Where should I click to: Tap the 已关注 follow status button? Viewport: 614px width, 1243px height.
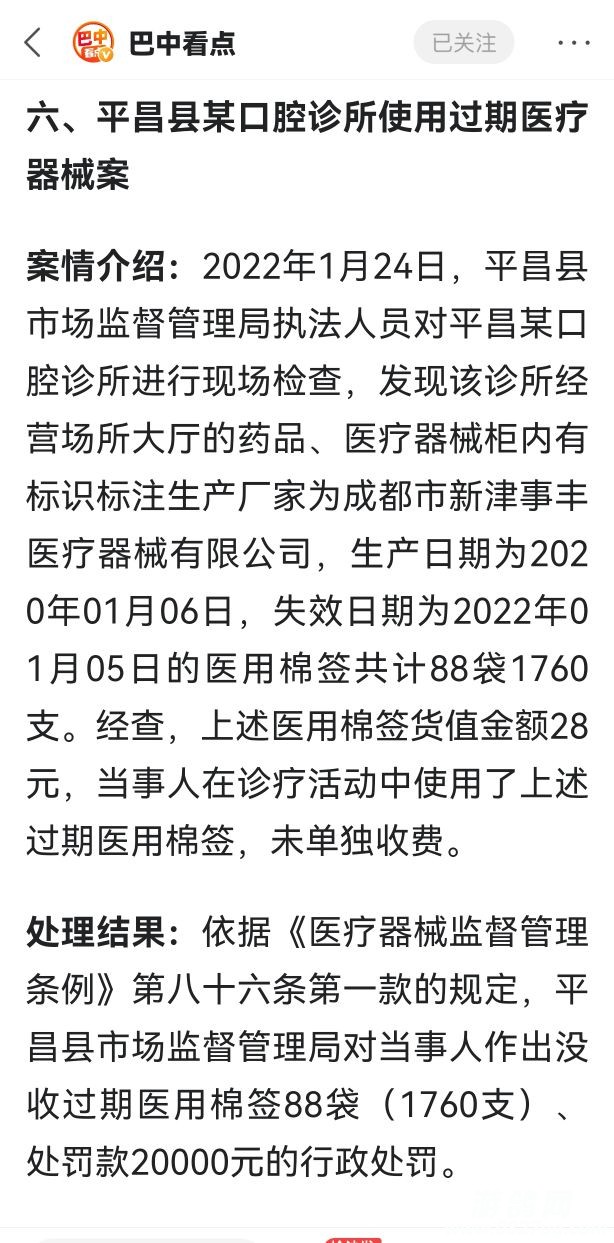pos(463,43)
